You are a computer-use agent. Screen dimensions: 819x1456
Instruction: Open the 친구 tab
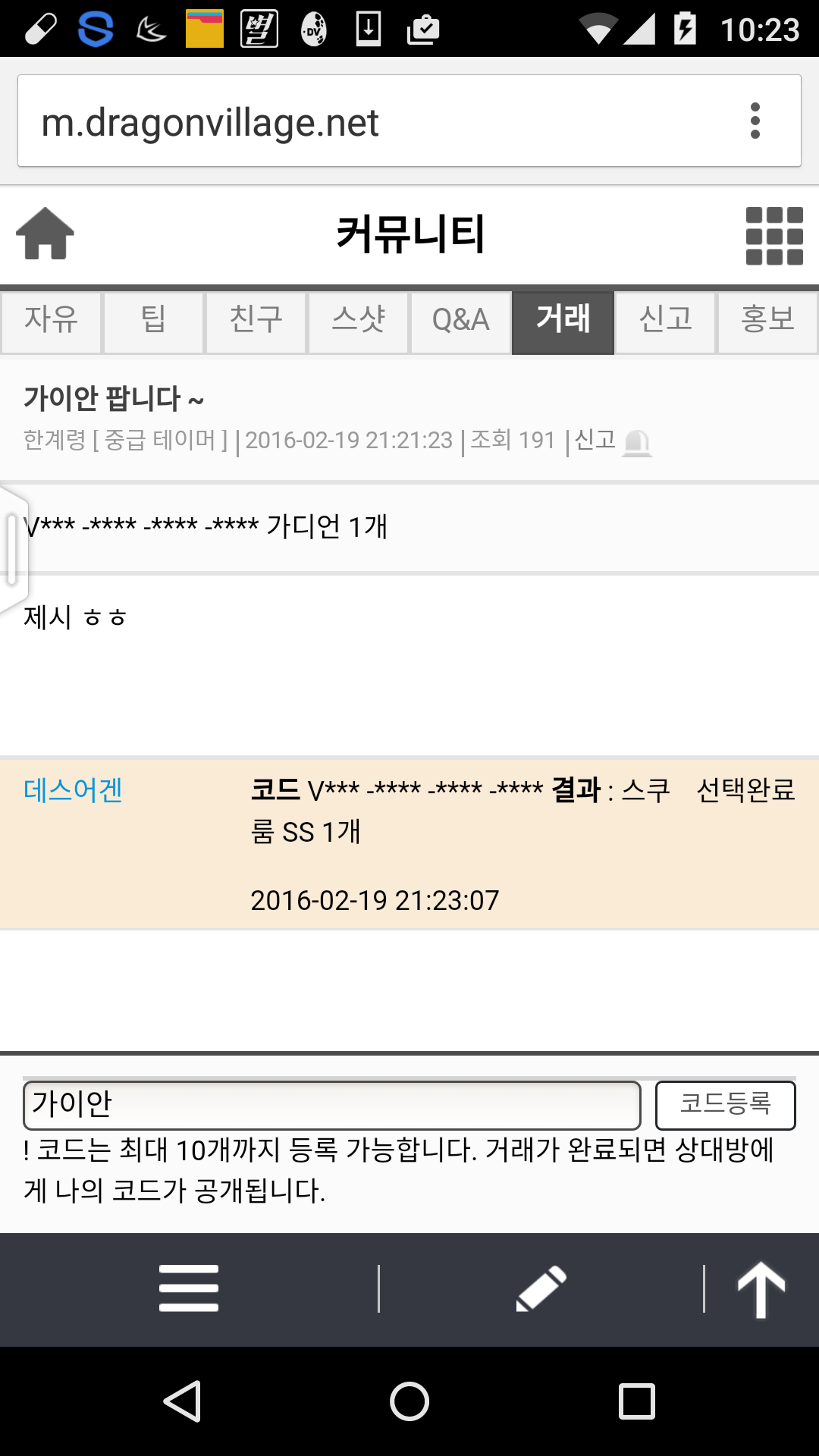click(x=256, y=322)
